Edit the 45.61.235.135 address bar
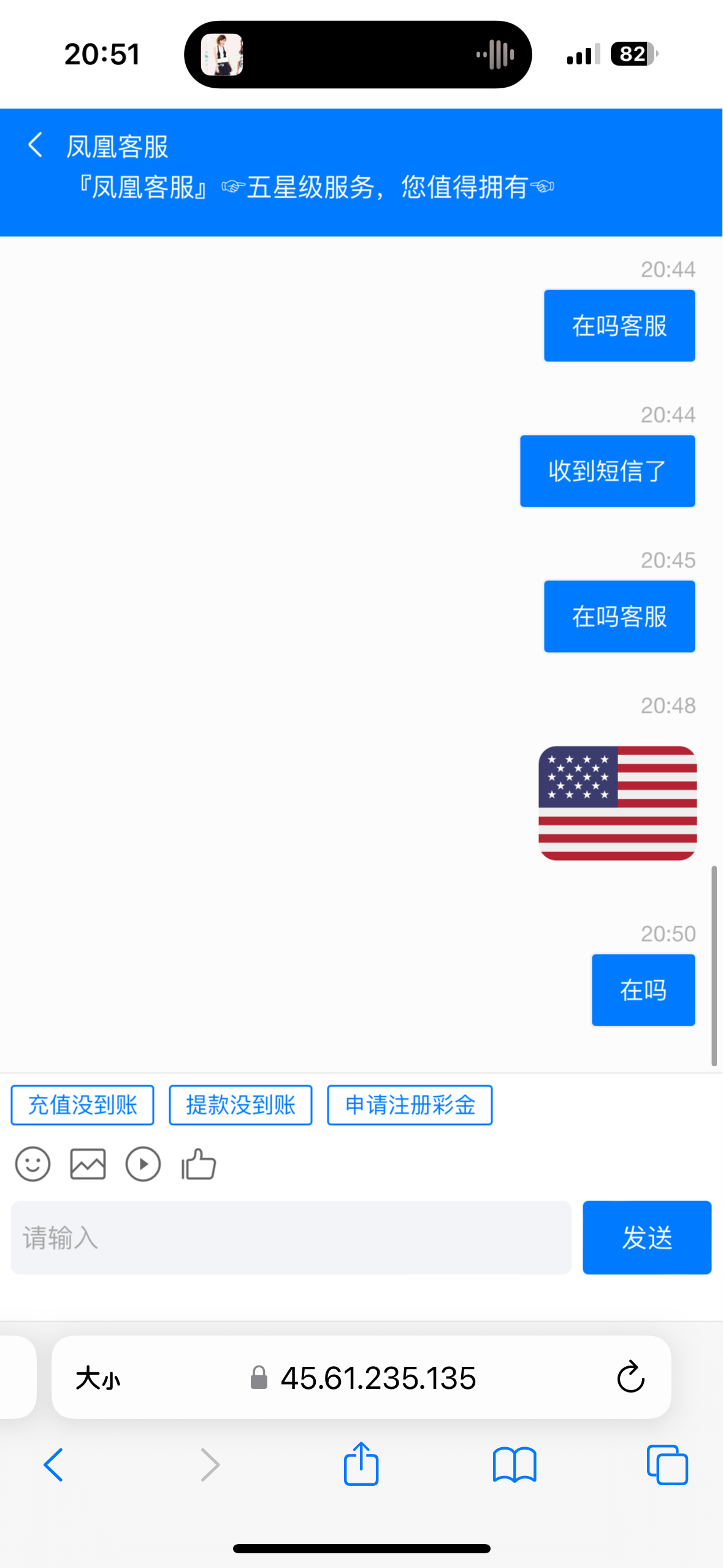The image size is (723, 1568). [x=378, y=1378]
